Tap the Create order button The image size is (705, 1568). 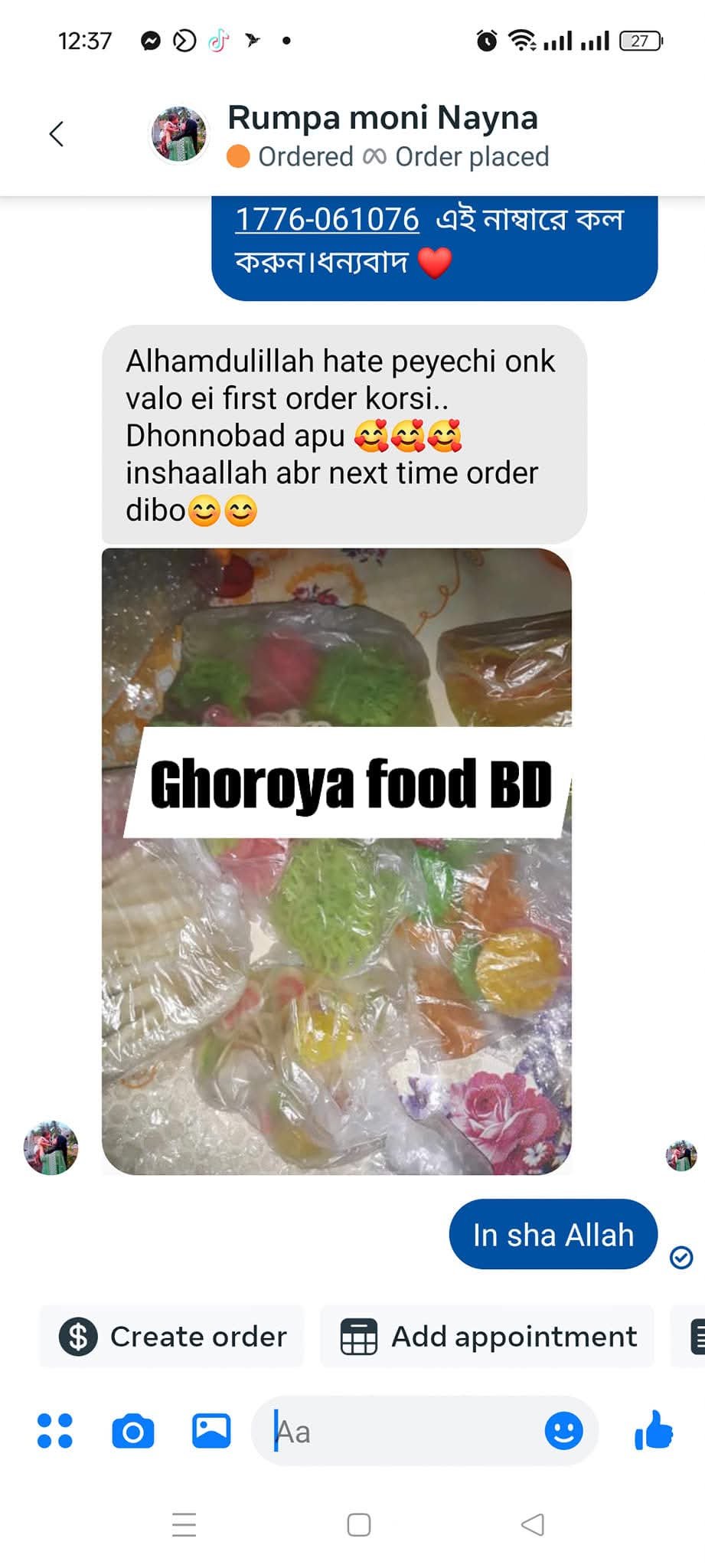(172, 1337)
